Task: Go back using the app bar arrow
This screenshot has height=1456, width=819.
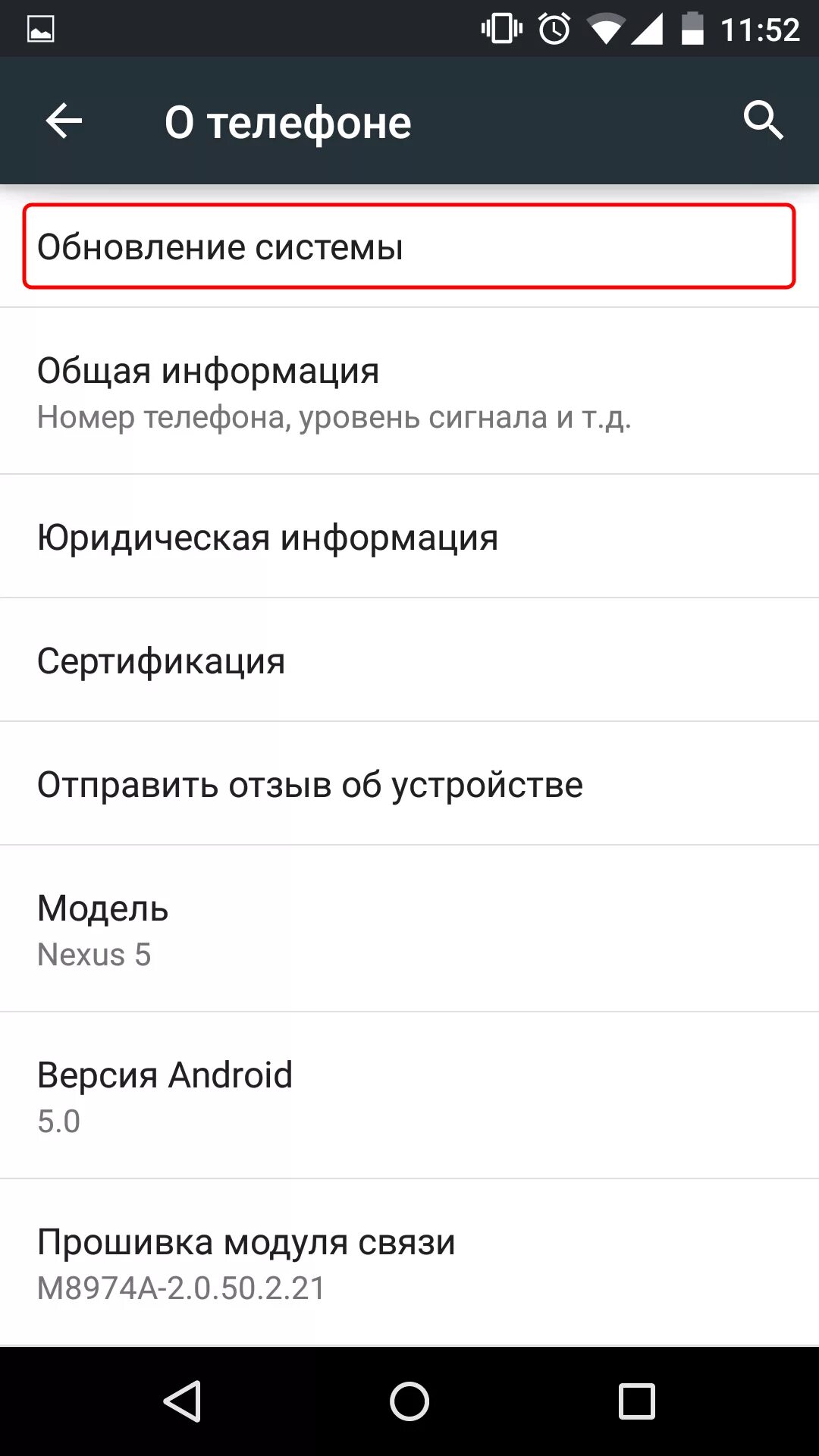Action: click(64, 121)
